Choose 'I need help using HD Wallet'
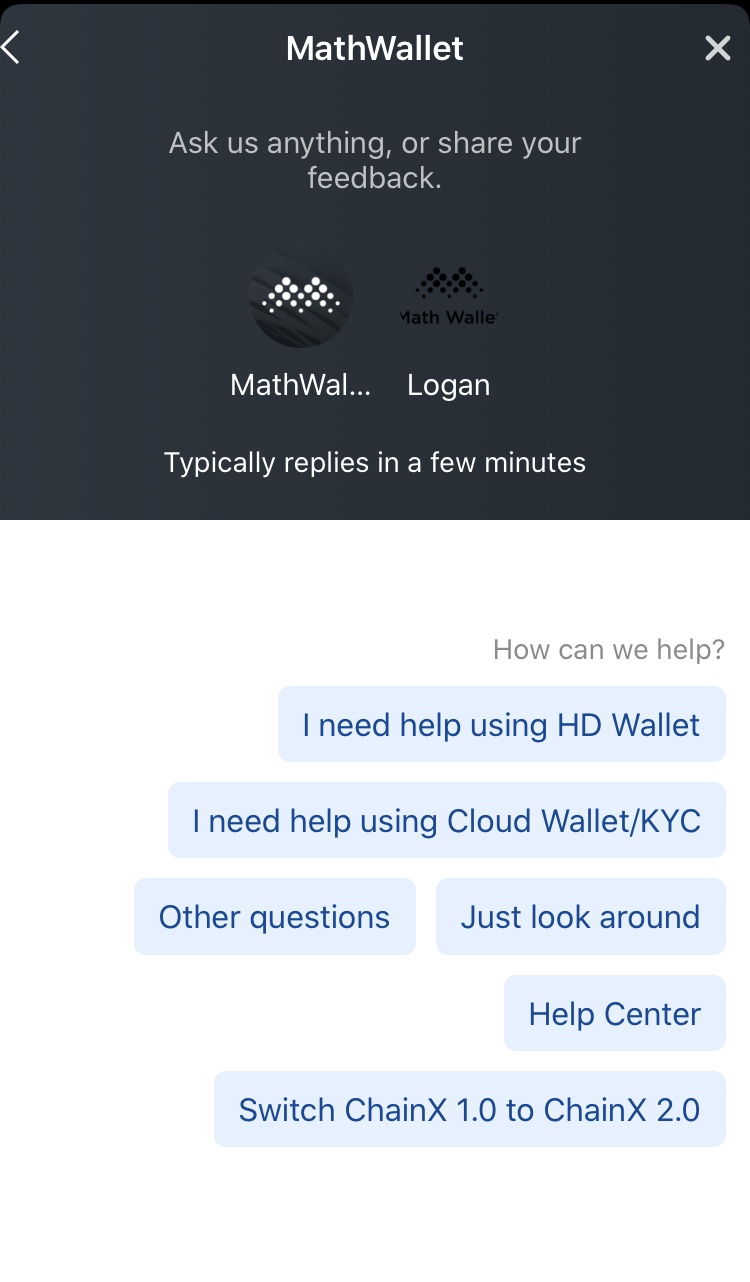Screen dimensions: 750x1282 [x=501, y=724]
